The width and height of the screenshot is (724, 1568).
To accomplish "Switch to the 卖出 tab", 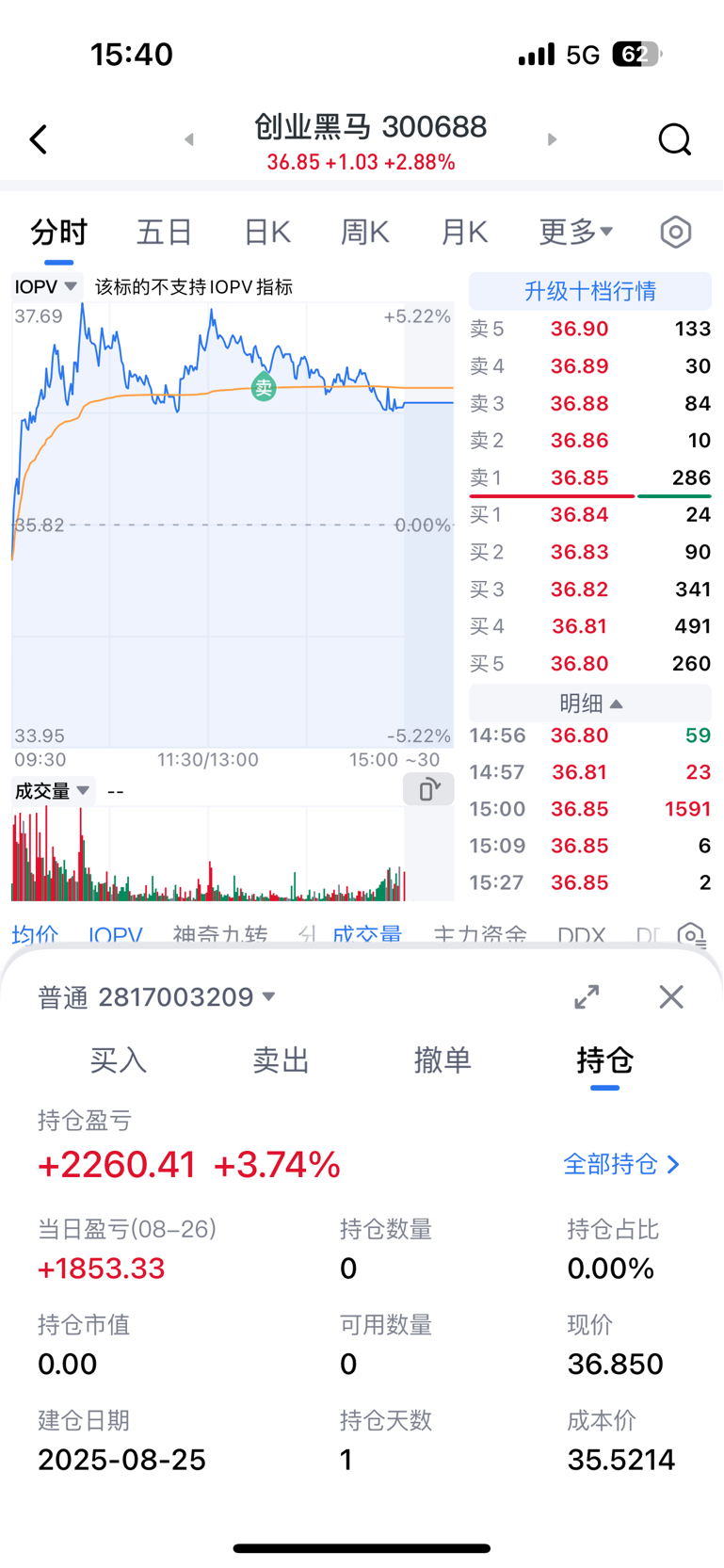I will 281,1060.
